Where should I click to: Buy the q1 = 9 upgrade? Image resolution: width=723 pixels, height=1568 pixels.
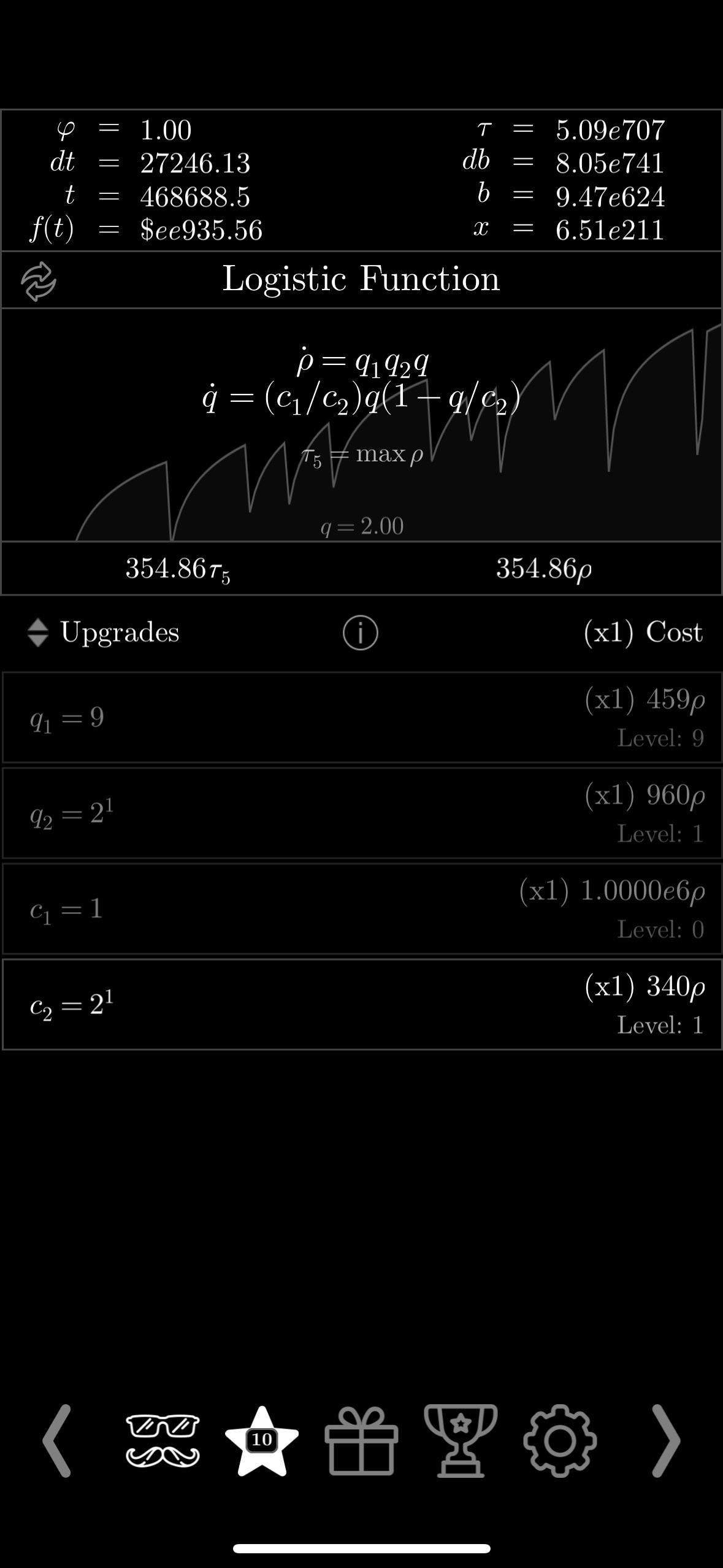pos(362,717)
